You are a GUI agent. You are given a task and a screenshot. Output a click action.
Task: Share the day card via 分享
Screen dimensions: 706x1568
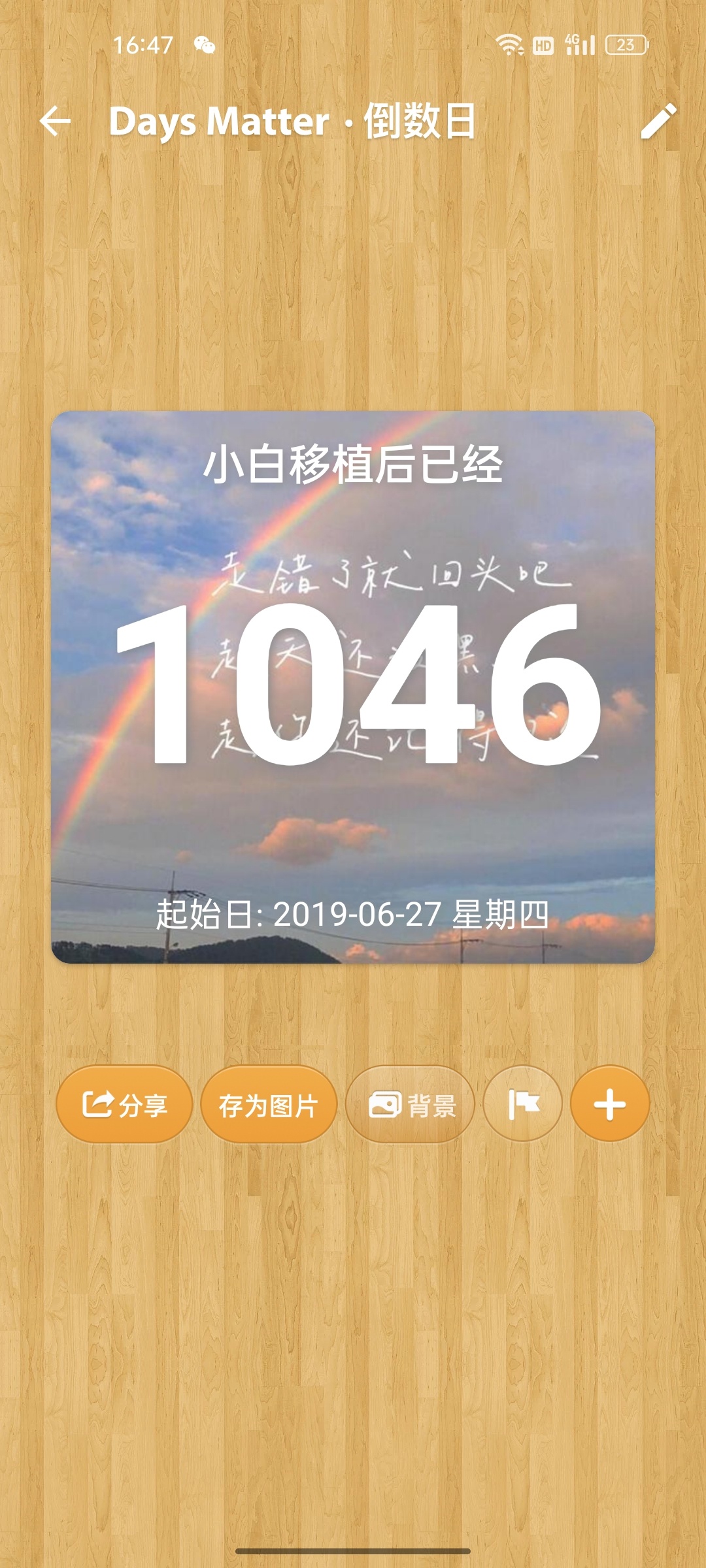124,1105
